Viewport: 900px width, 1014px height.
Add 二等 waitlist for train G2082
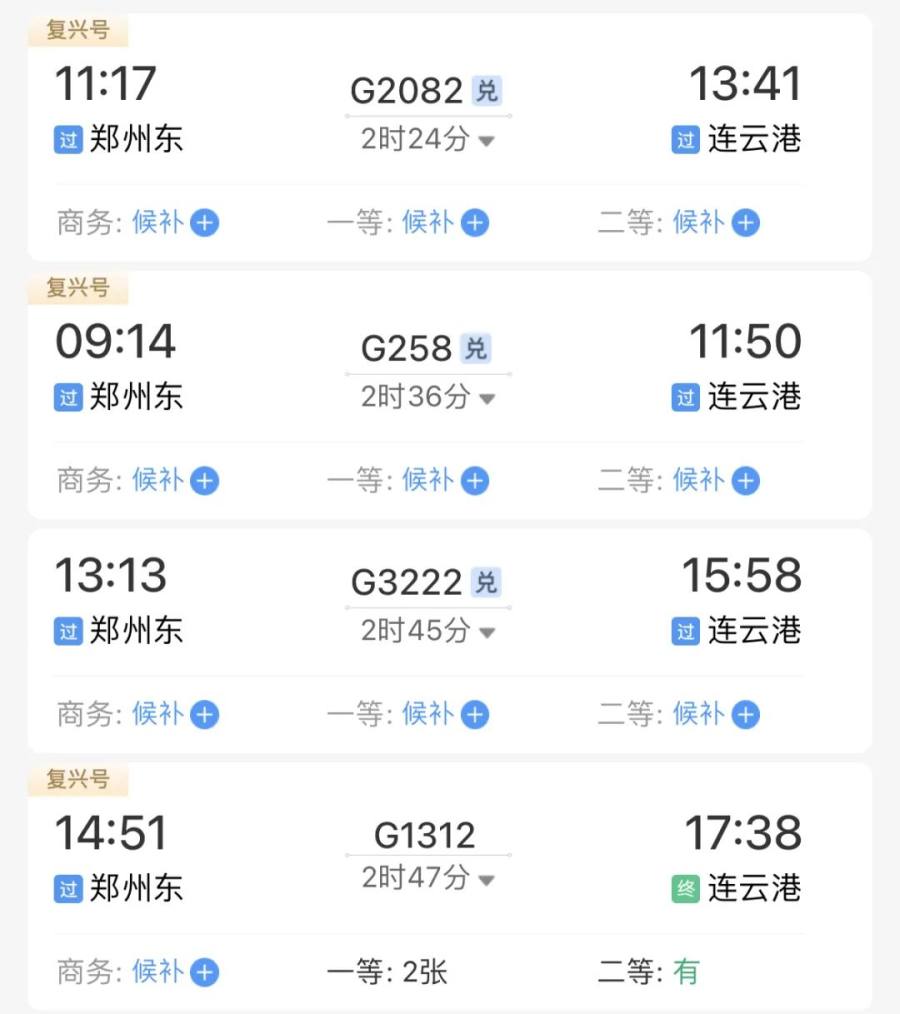[x=745, y=223]
